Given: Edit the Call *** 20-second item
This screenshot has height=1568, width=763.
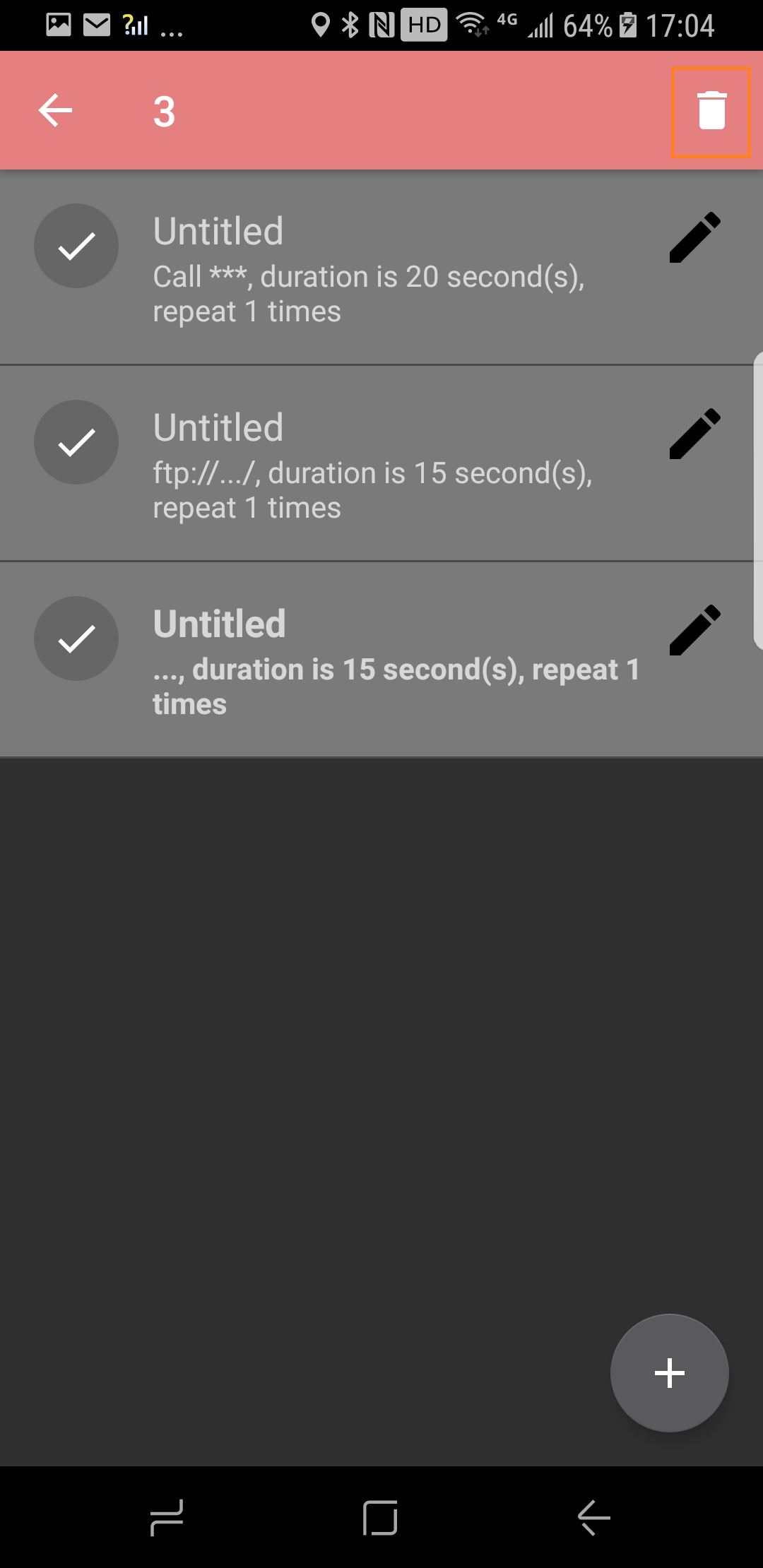Looking at the screenshot, I should pos(695,237).
